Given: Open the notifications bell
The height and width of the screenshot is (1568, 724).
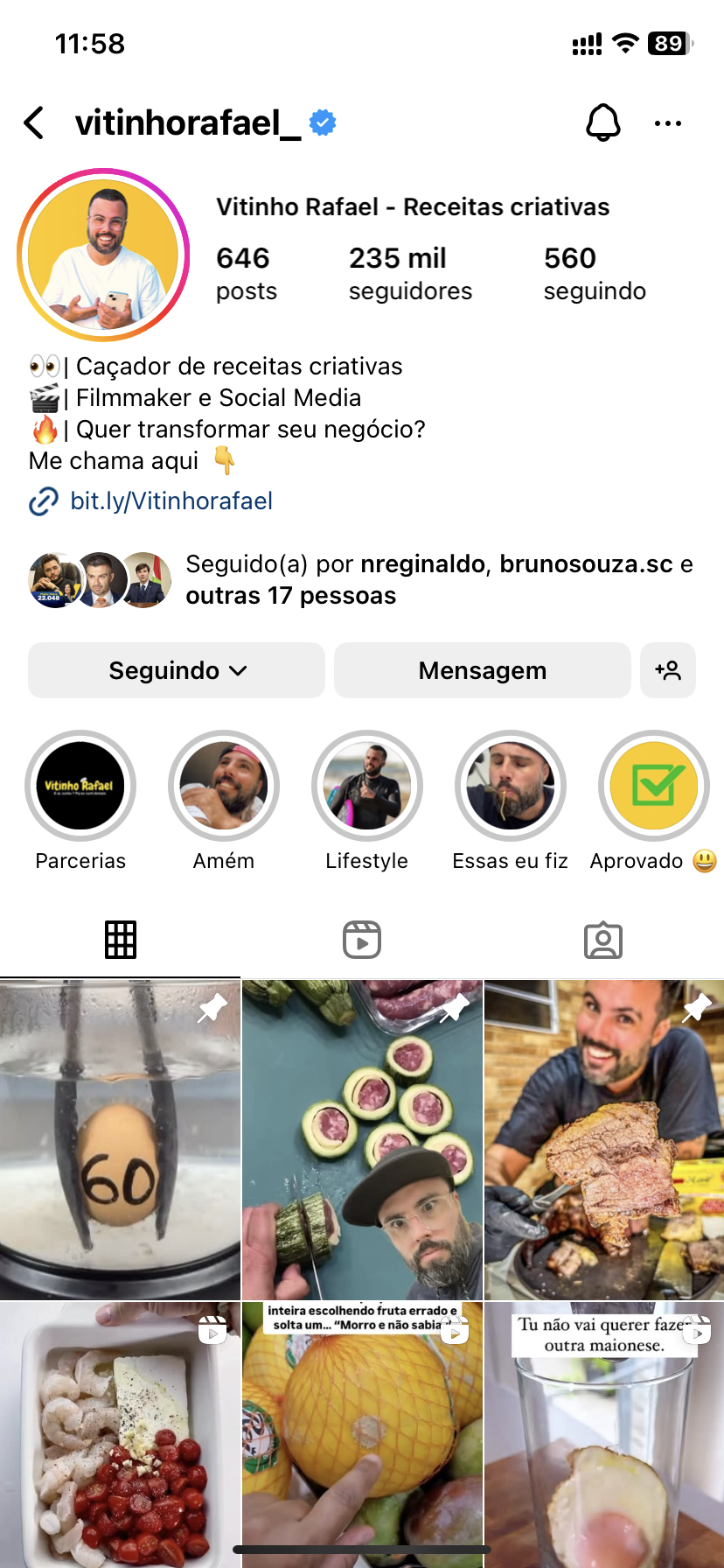Looking at the screenshot, I should click(x=602, y=123).
